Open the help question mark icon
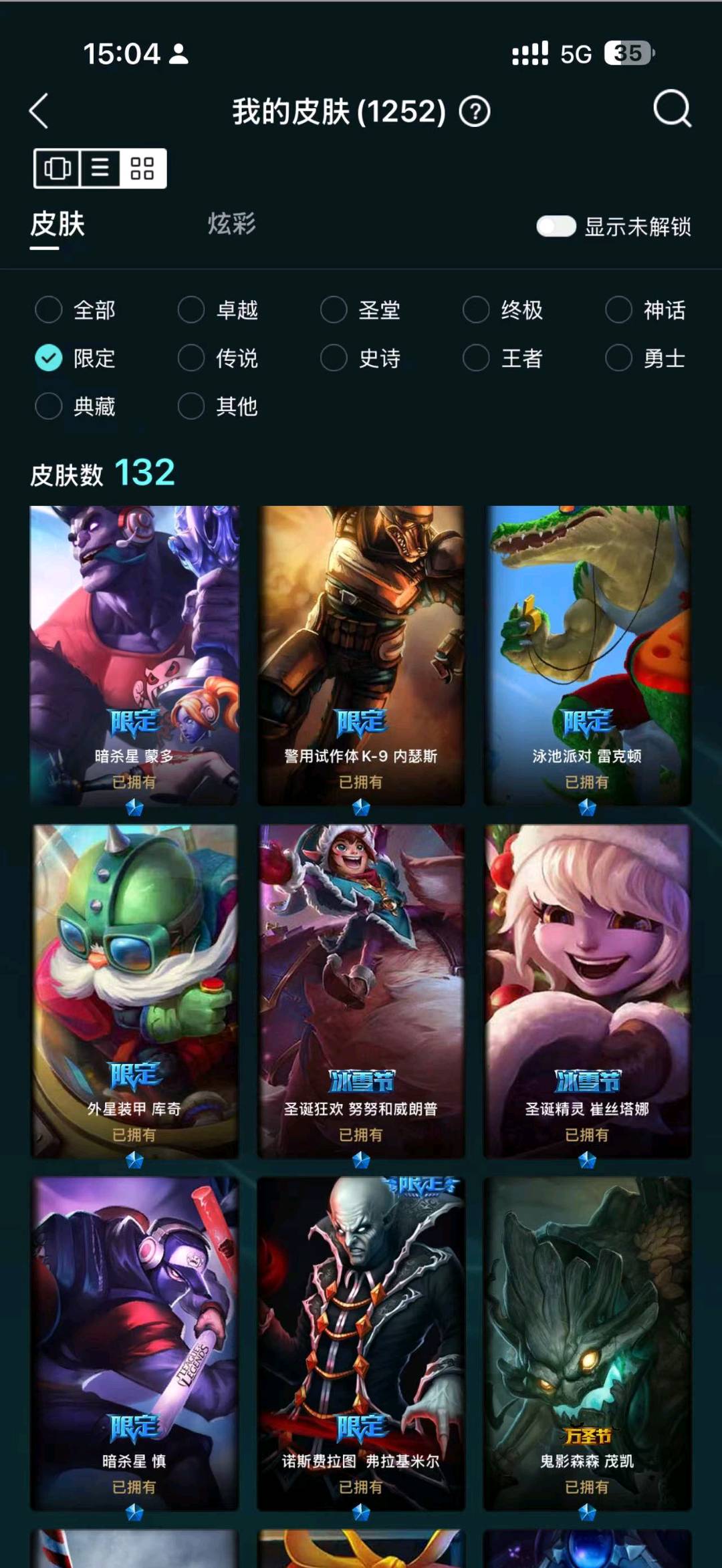This screenshot has height=1568, width=722. point(475,112)
